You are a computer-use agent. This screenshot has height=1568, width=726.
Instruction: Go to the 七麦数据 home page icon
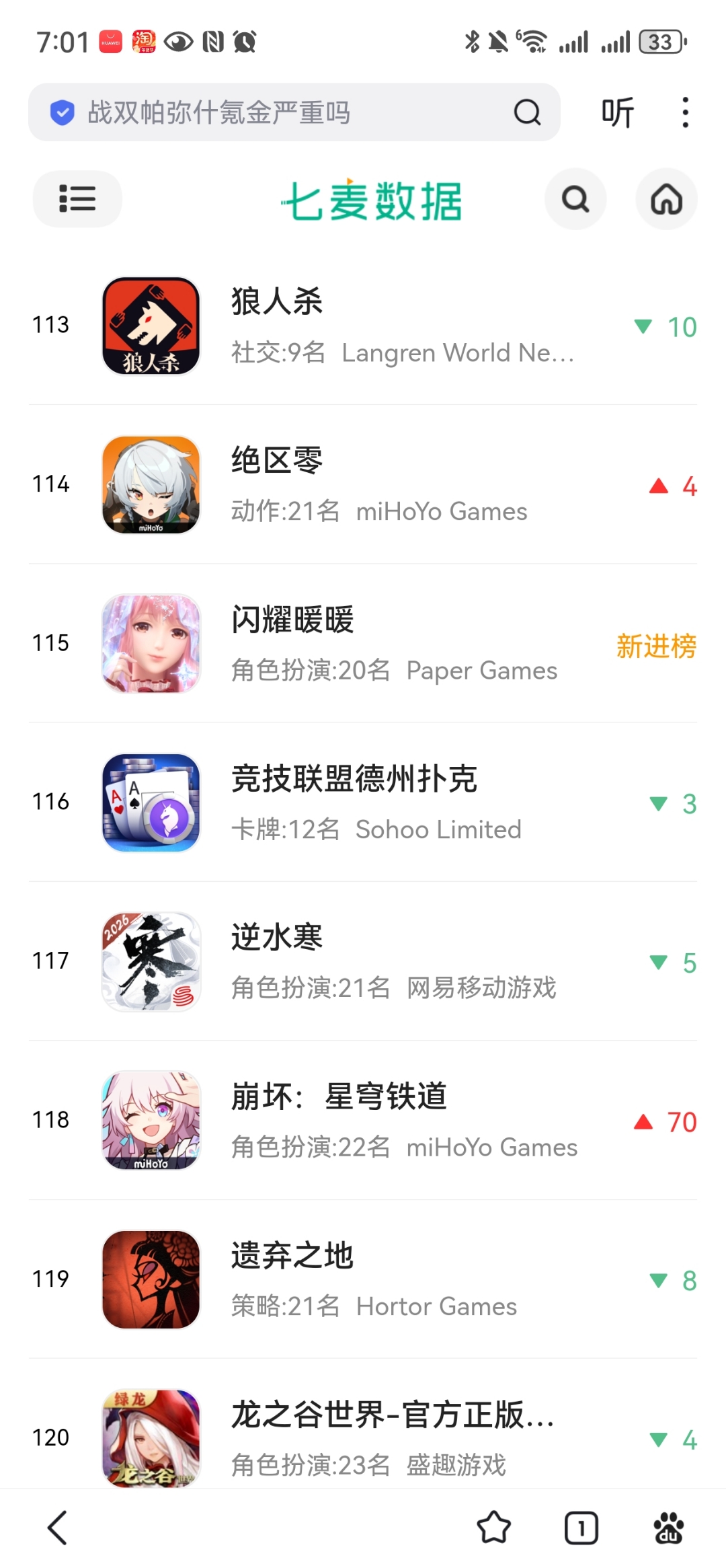pos(666,199)
